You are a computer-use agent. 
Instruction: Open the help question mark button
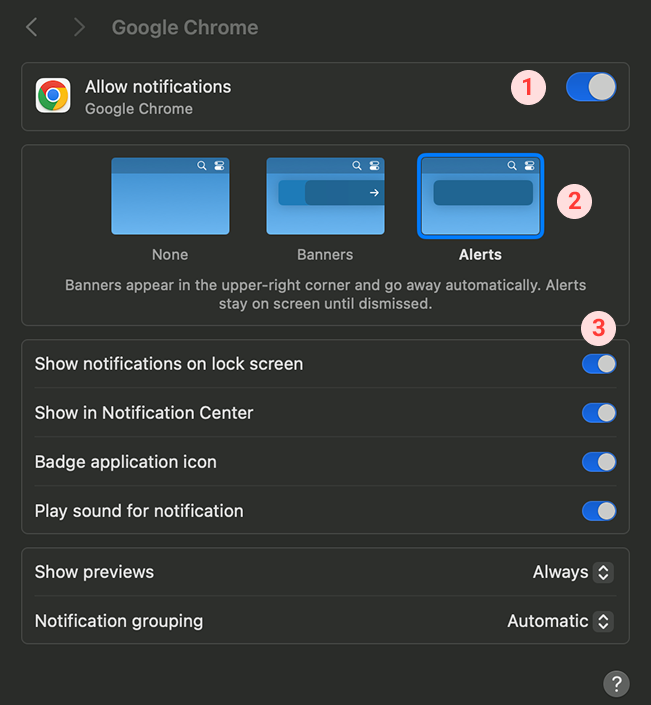tap(616, 684)
